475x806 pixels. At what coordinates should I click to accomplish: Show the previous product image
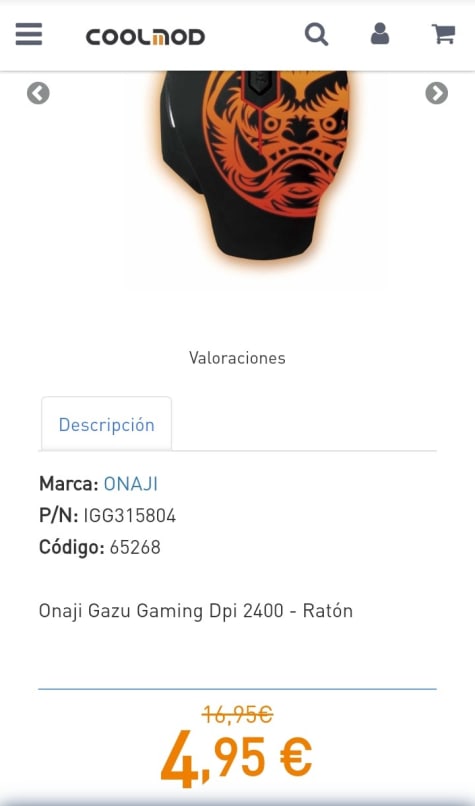(39, 94)
